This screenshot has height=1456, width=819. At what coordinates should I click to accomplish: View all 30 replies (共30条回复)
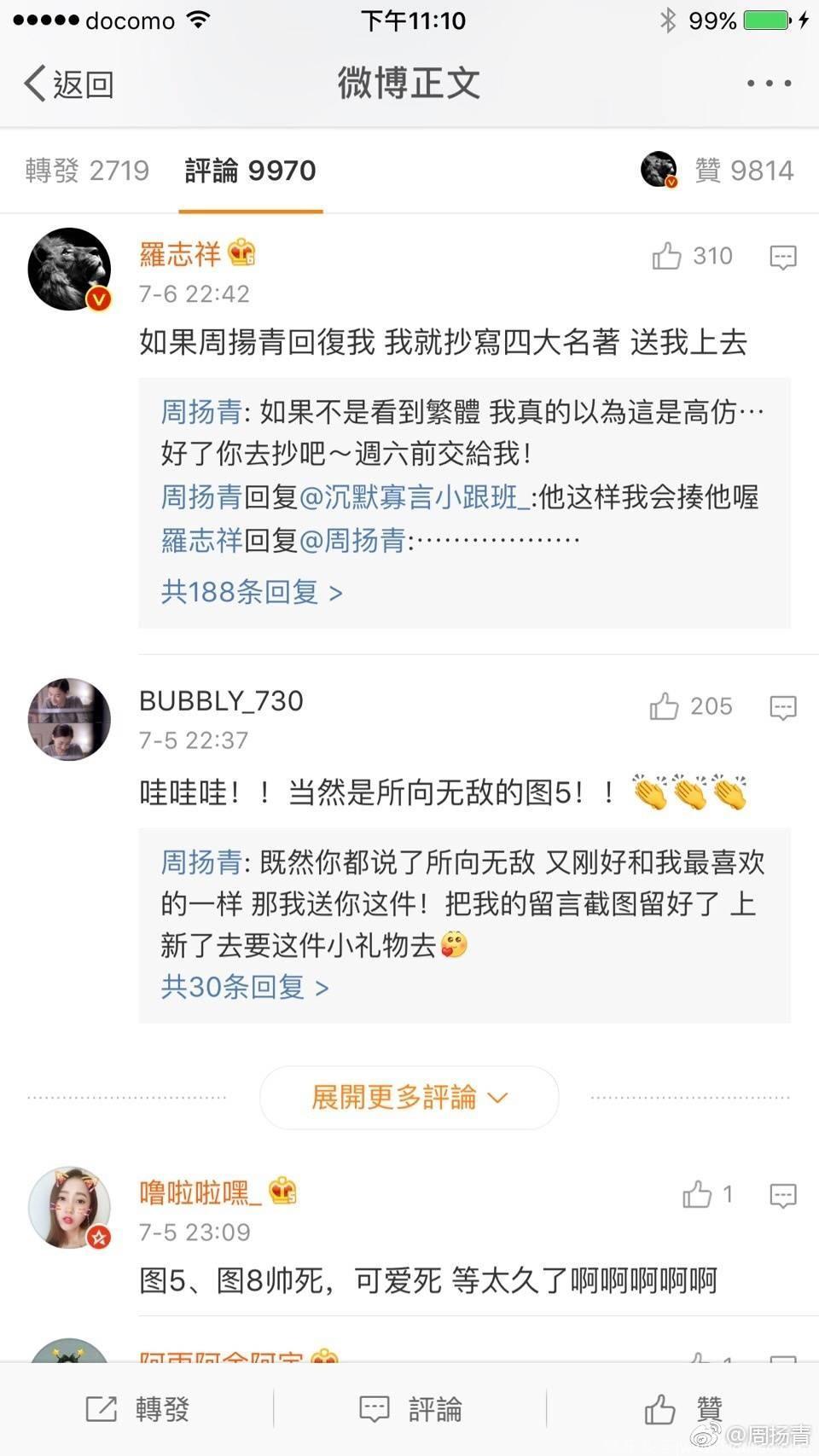point(245,987)
